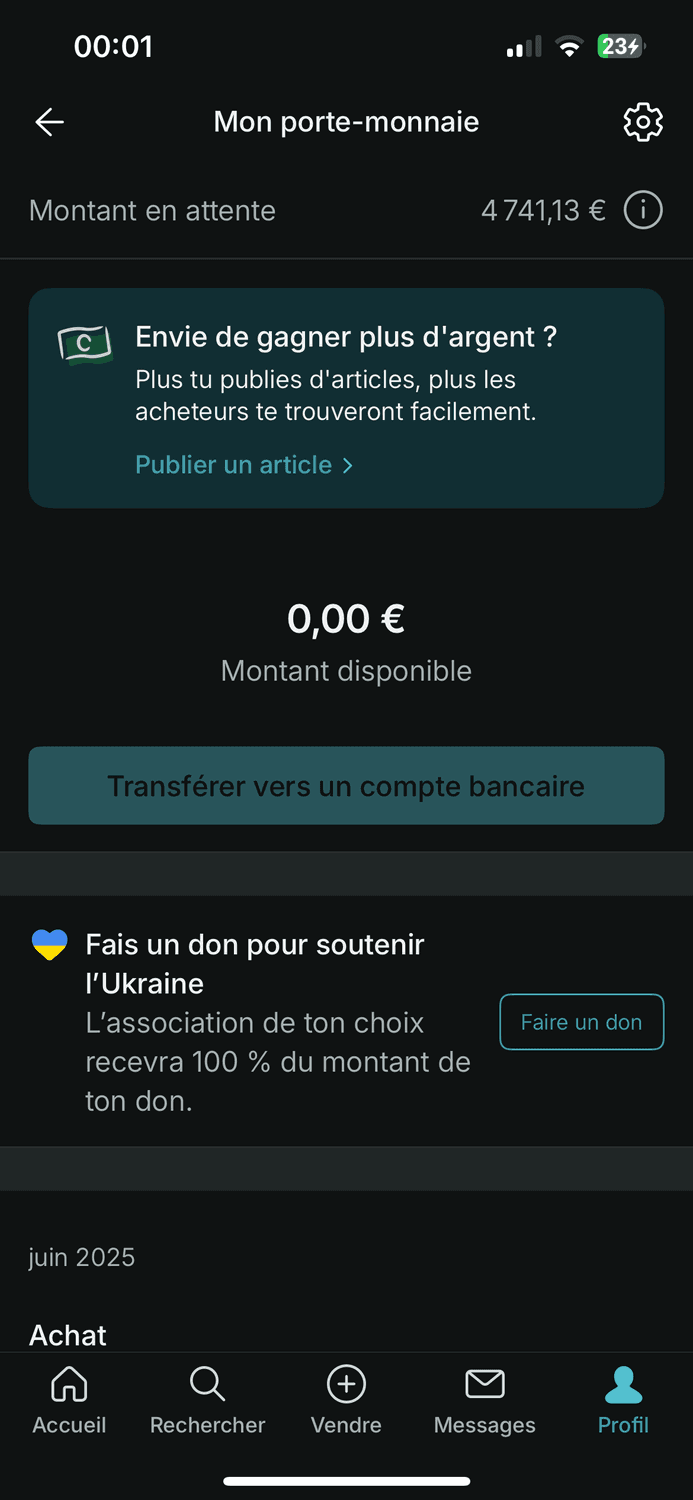The width and height of the screenshot is (693, 1500).
Task: Open wallet settings gear
Action: point(643,122)
